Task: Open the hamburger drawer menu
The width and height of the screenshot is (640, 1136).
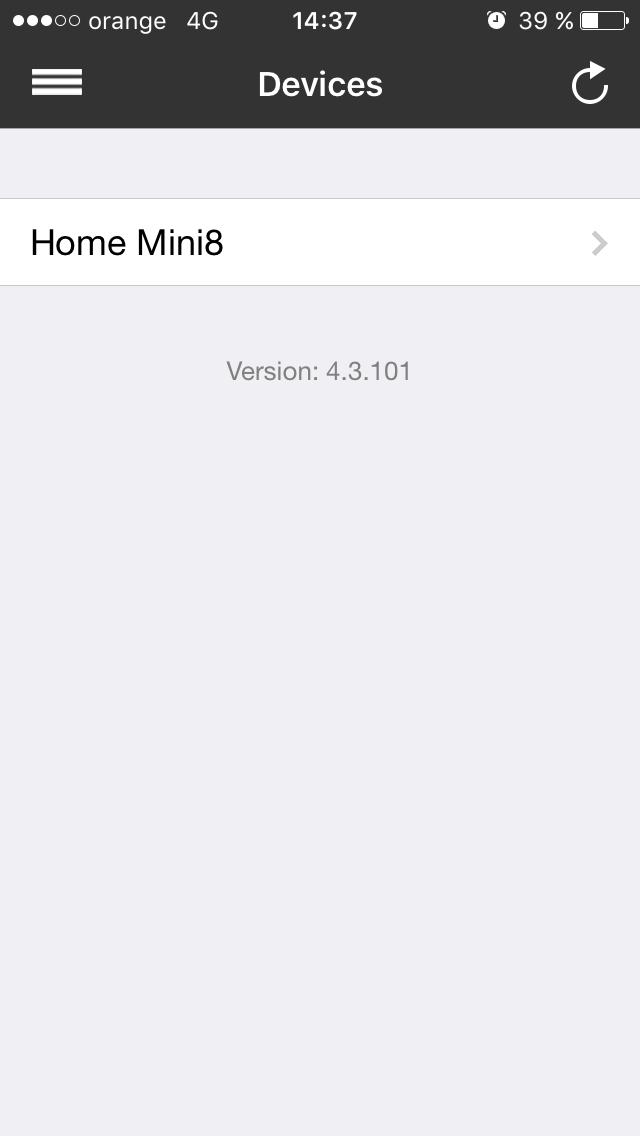Action: click(x=57, y=83)
